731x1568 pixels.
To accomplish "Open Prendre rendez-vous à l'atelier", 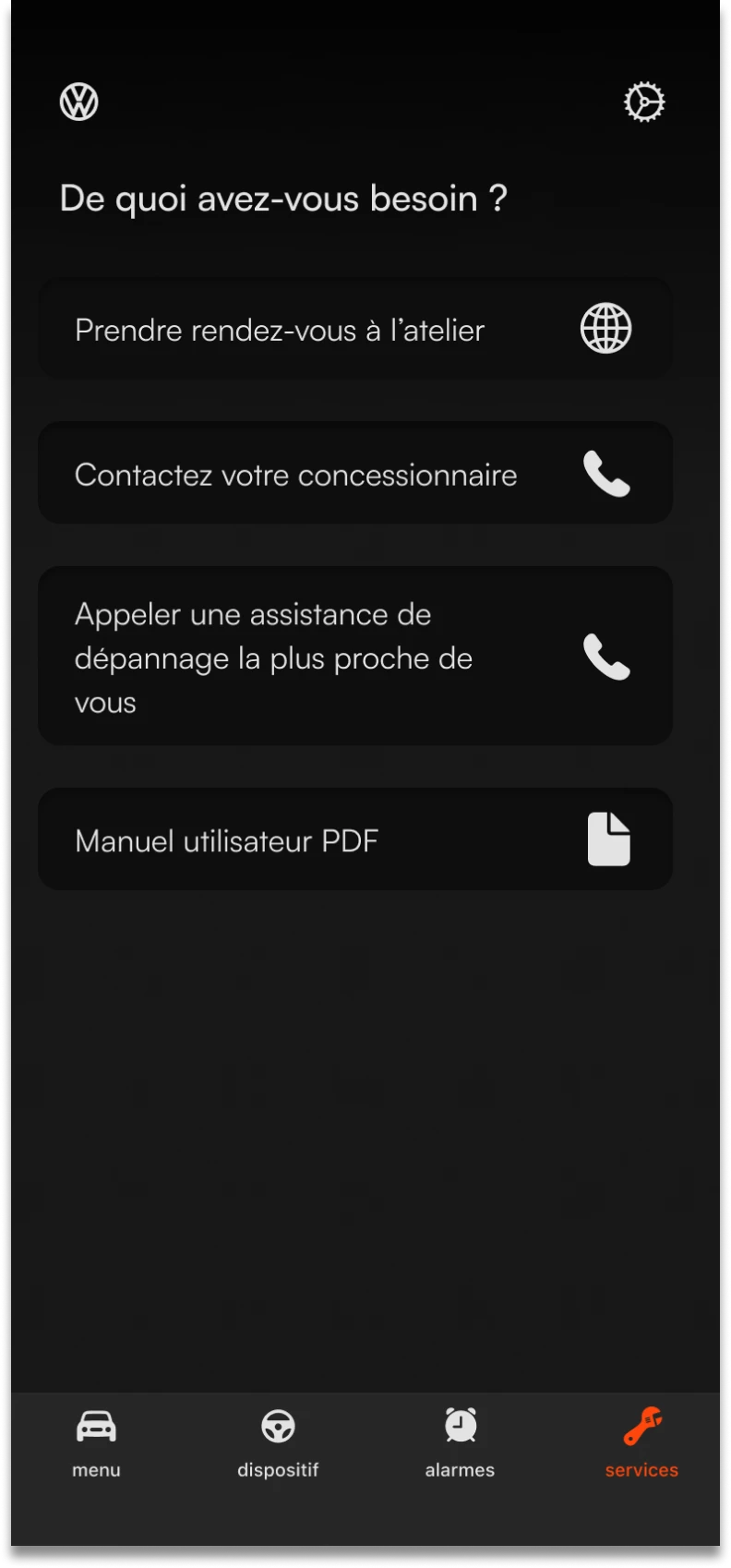I will [355, 329].
